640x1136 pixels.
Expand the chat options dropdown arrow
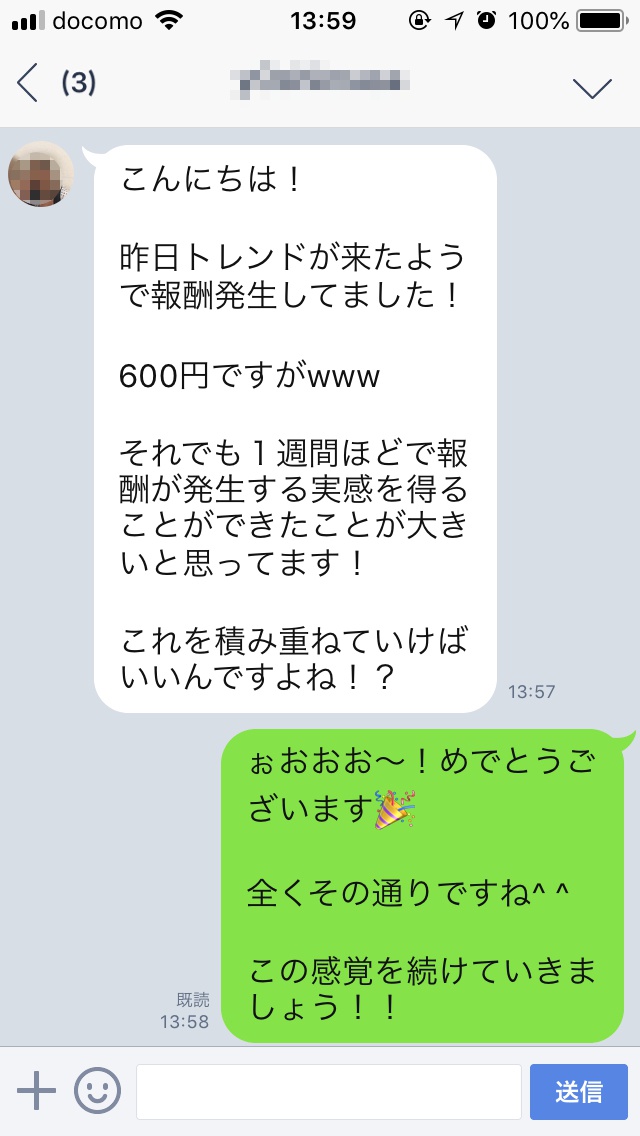(591, 87)
